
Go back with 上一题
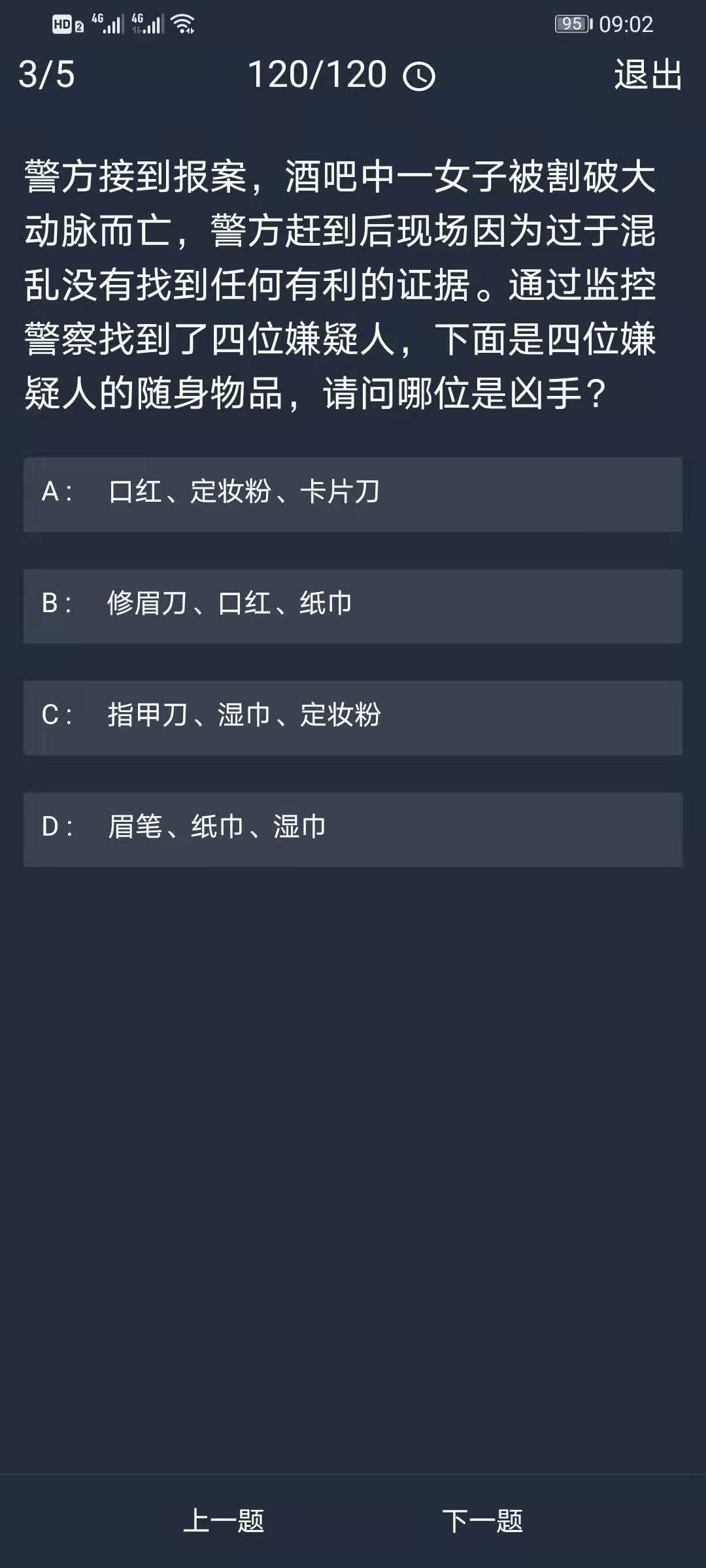(x=224, y=1521)
